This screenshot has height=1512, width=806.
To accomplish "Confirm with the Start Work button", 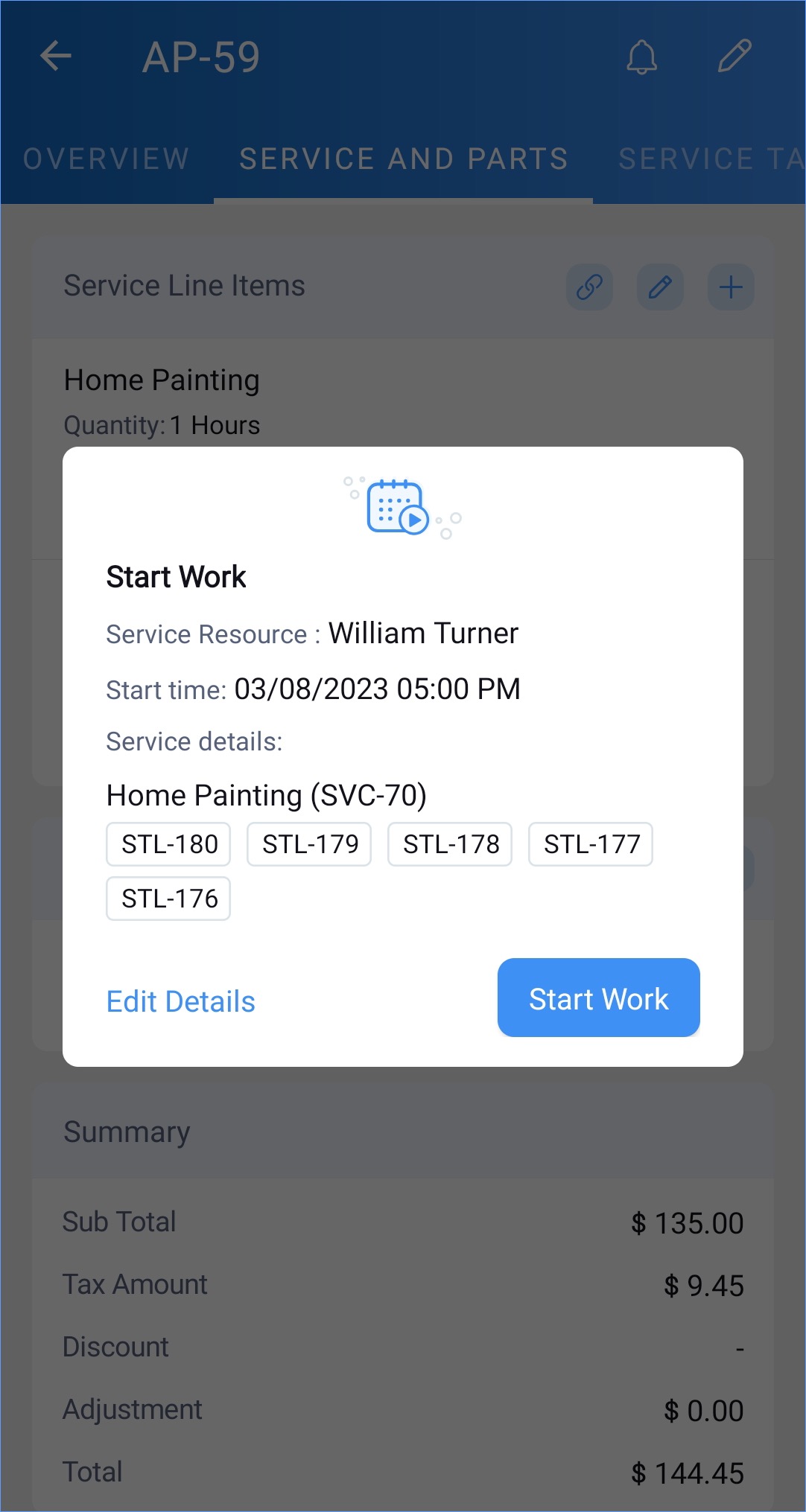I will tap(598, 998).
